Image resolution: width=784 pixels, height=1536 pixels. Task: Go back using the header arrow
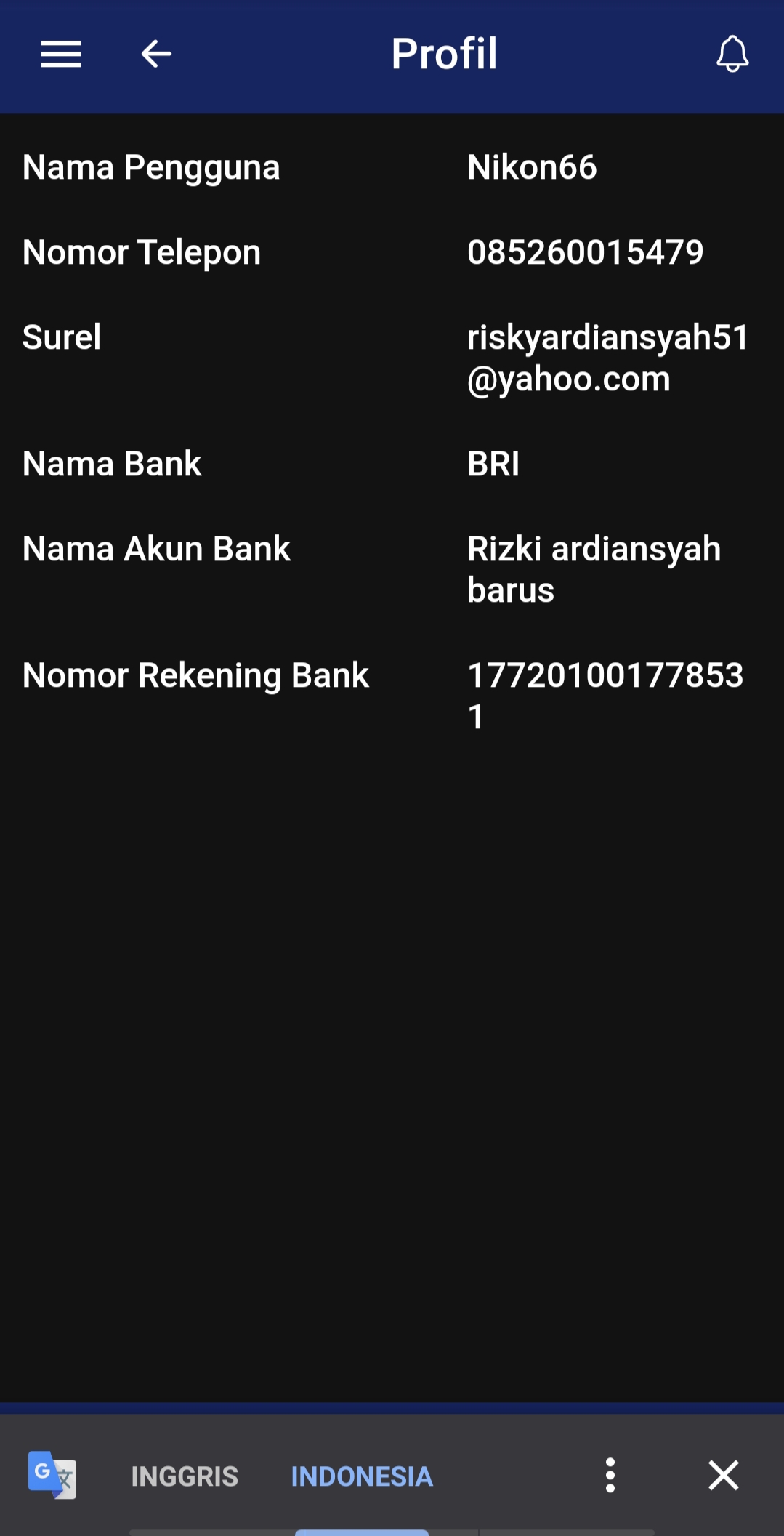(x=156, y=54)
